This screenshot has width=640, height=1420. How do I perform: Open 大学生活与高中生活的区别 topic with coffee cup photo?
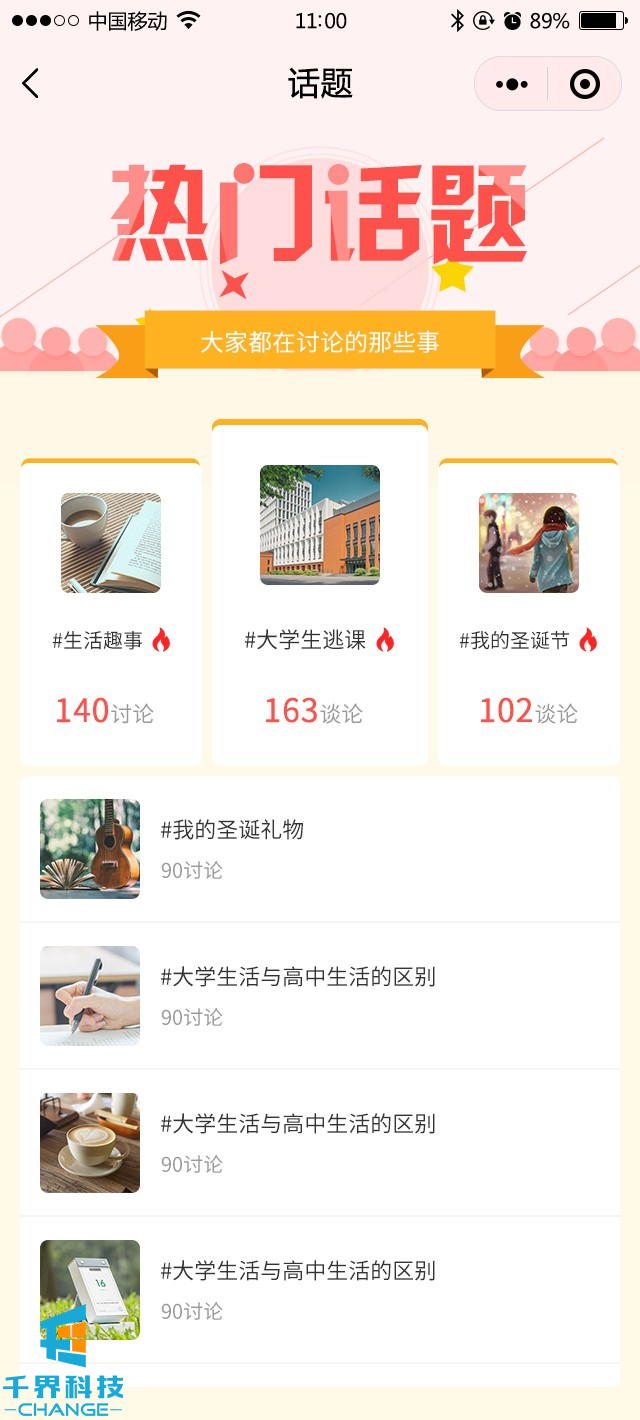coord(320,1143)
